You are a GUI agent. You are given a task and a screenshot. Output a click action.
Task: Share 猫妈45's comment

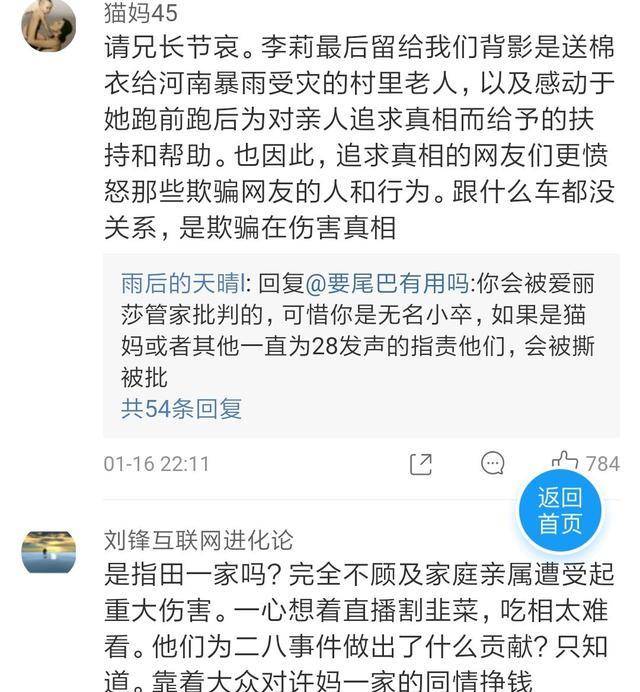coord(421,463)
